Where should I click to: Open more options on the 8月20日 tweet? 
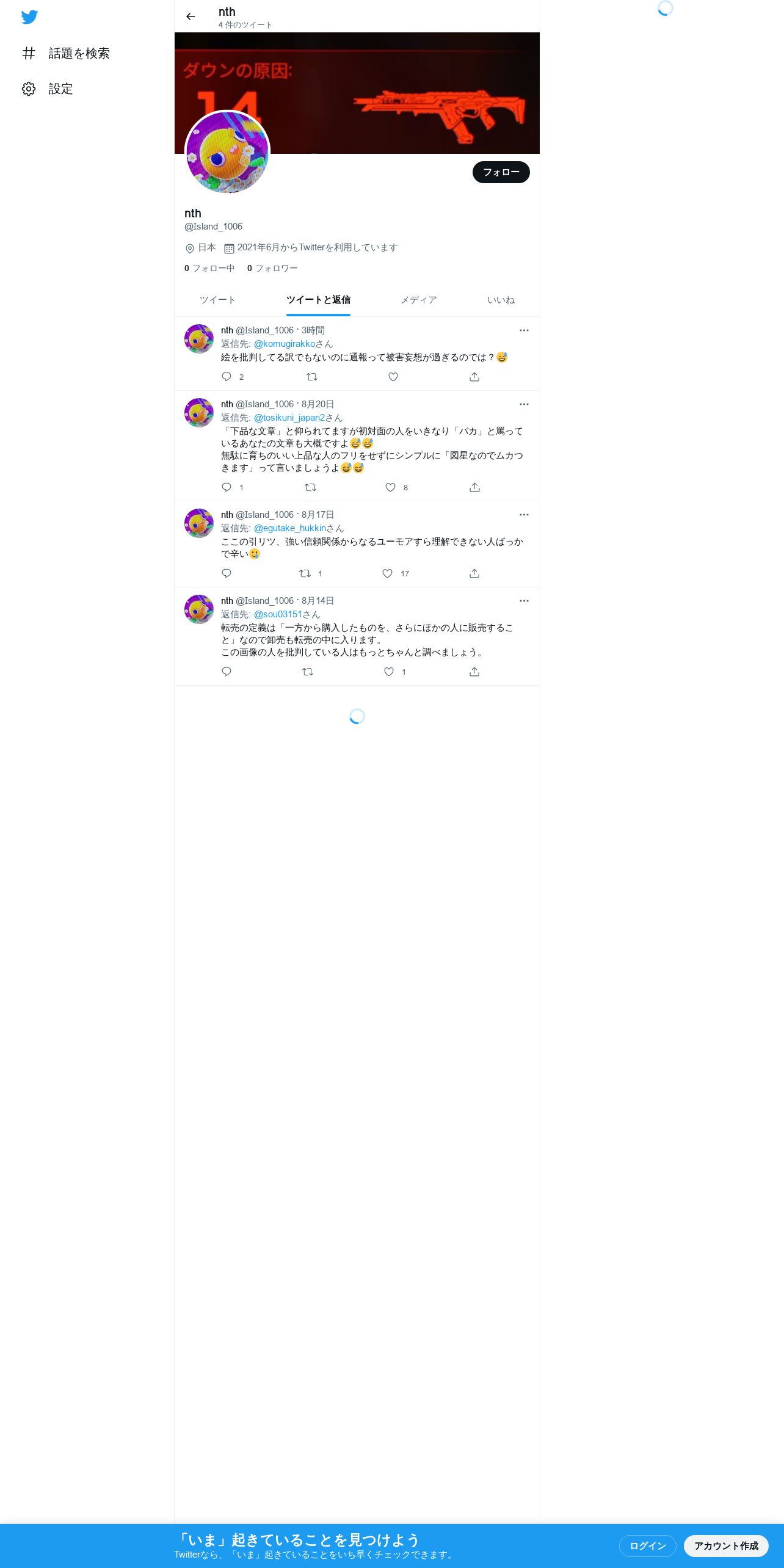pyautogui.click(x=524, y=404)
